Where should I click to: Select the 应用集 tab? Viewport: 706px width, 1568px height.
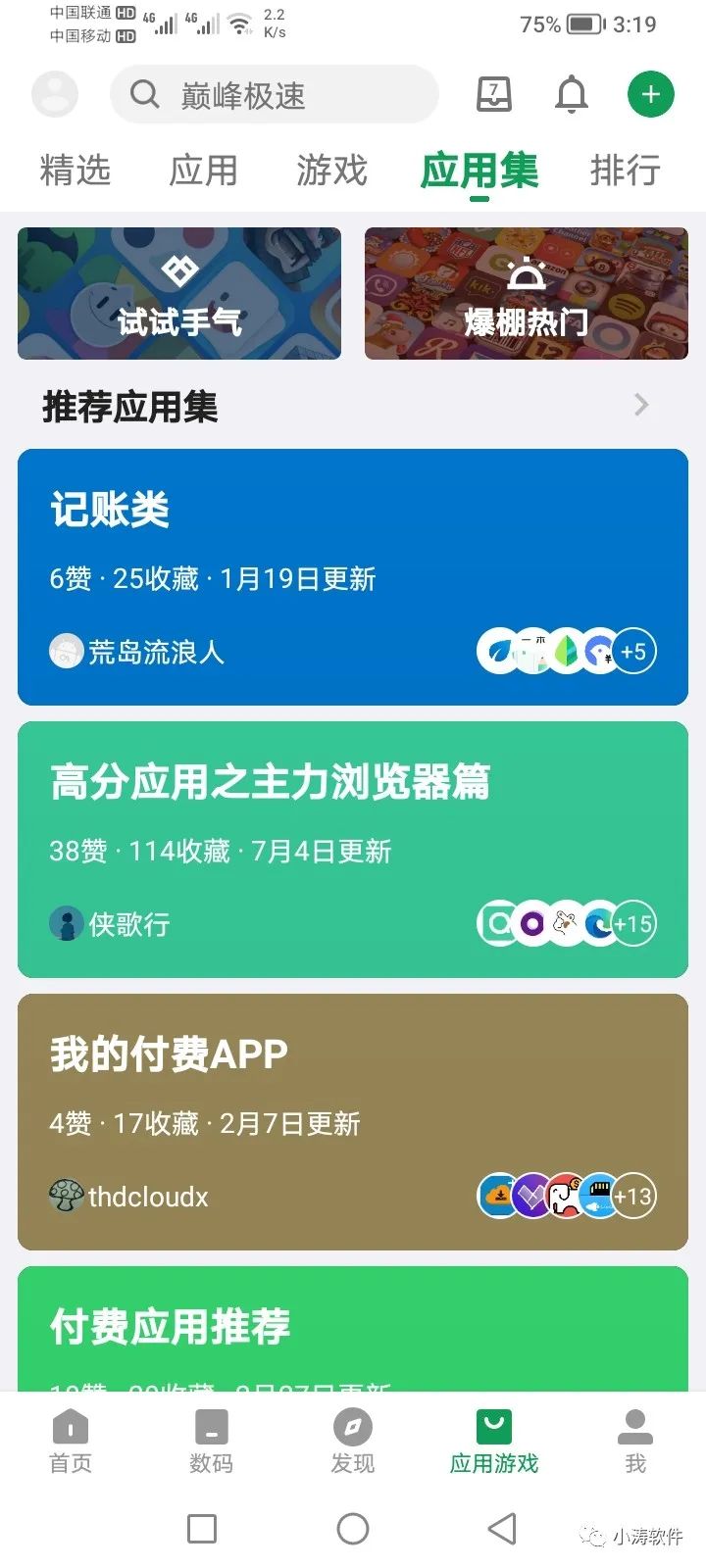point(479,171)
